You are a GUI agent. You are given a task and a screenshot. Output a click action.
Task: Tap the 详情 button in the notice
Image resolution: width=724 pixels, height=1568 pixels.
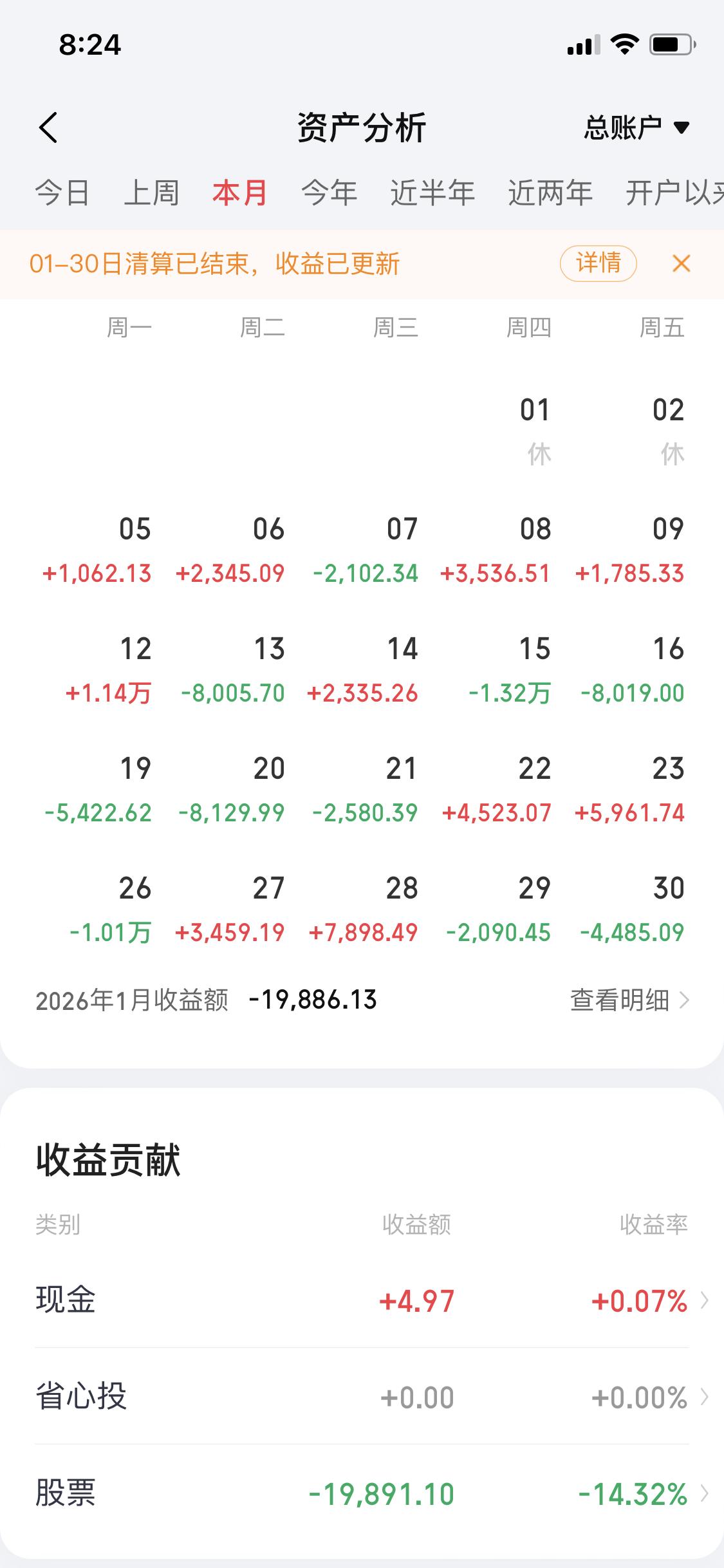click(x=599, y=264)
